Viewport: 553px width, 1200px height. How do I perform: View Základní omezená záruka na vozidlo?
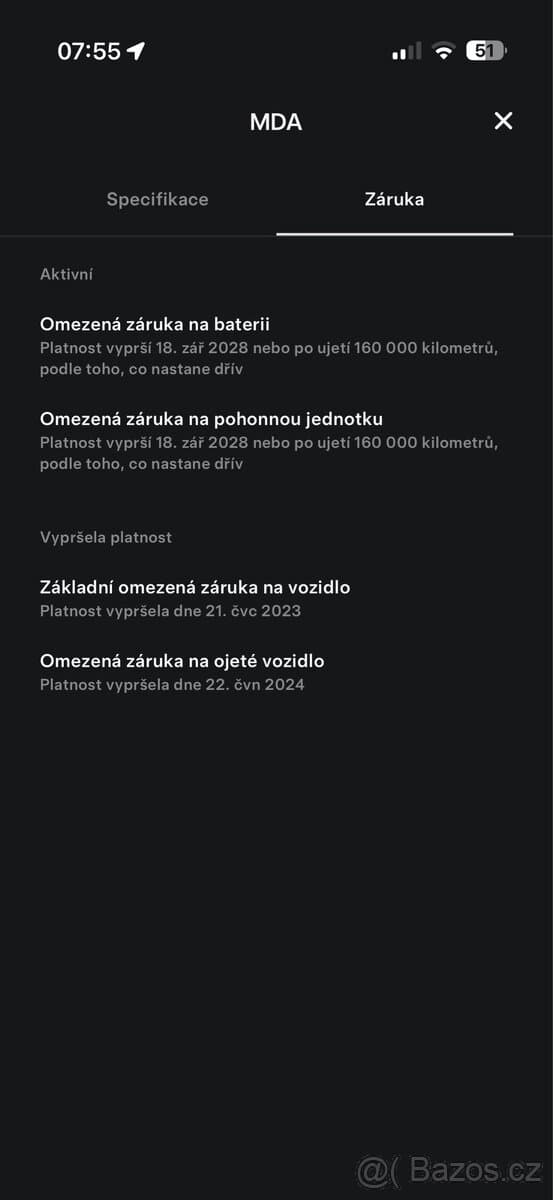(x=276, y=598)
